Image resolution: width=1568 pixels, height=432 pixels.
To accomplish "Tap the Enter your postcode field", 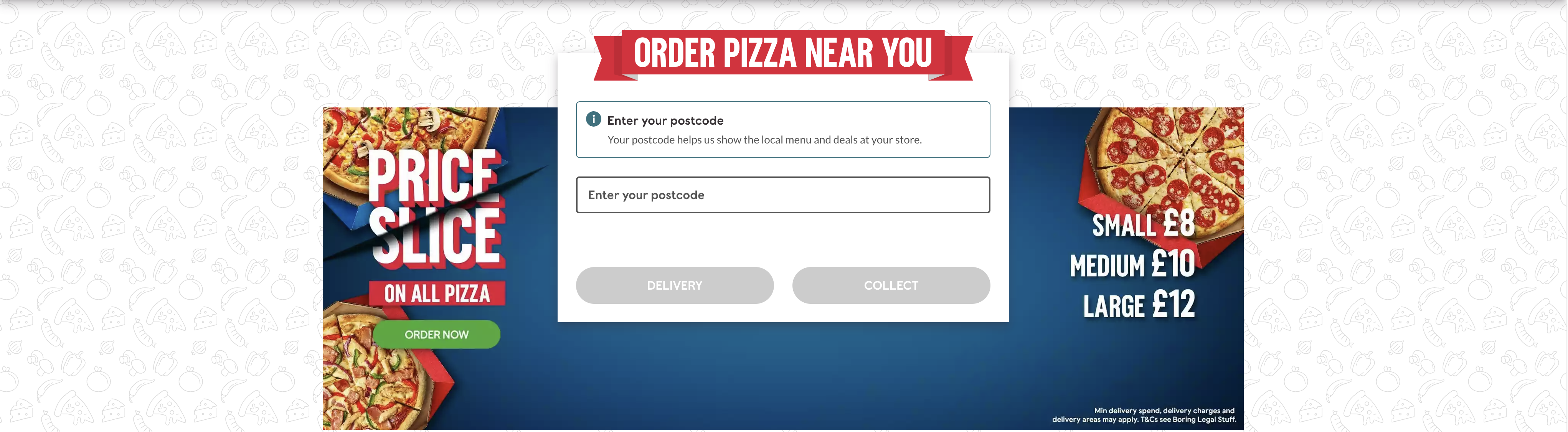I will [x=783, y=195].
